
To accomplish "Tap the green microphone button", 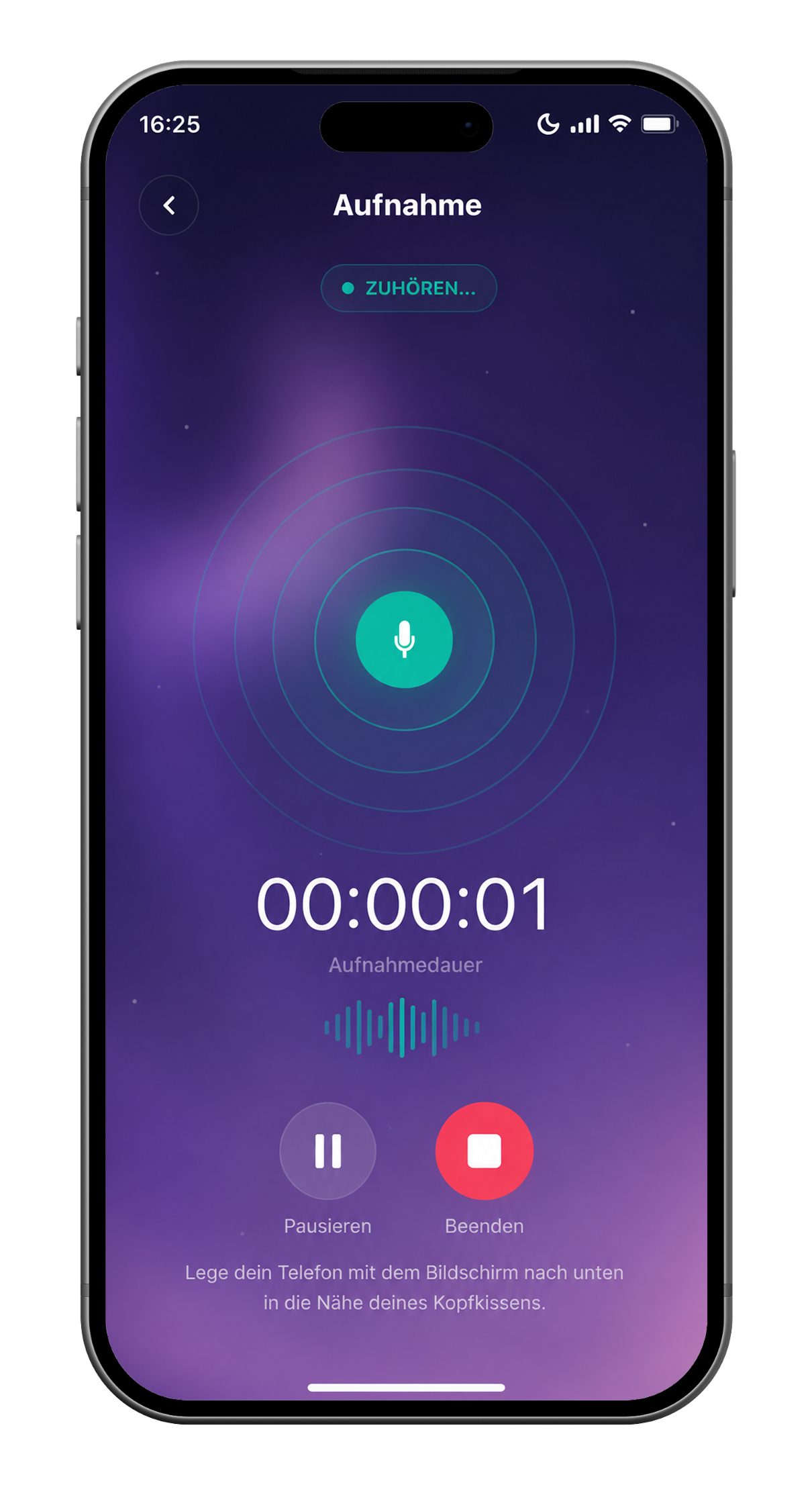I will point(404,639).
